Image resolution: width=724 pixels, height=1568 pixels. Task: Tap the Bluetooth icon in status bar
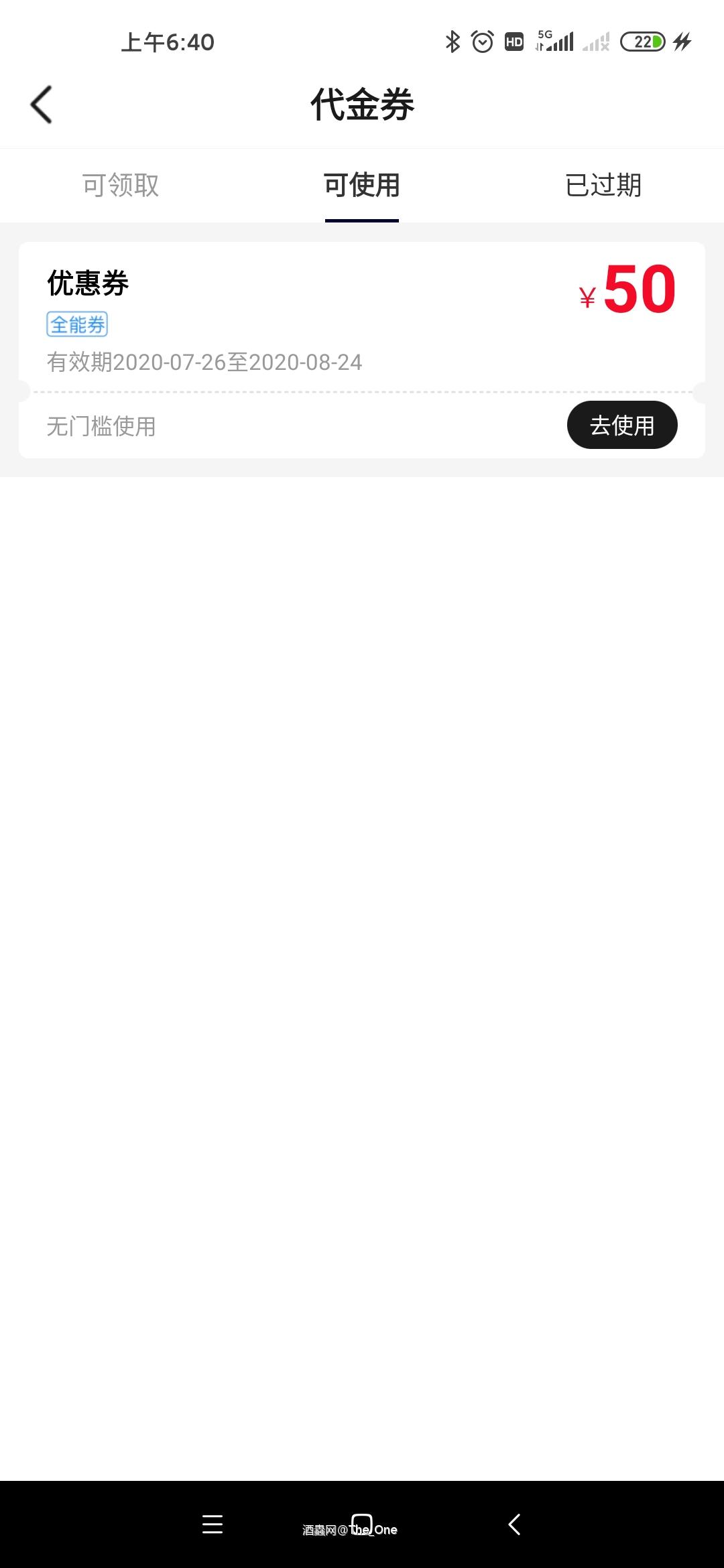452,42
